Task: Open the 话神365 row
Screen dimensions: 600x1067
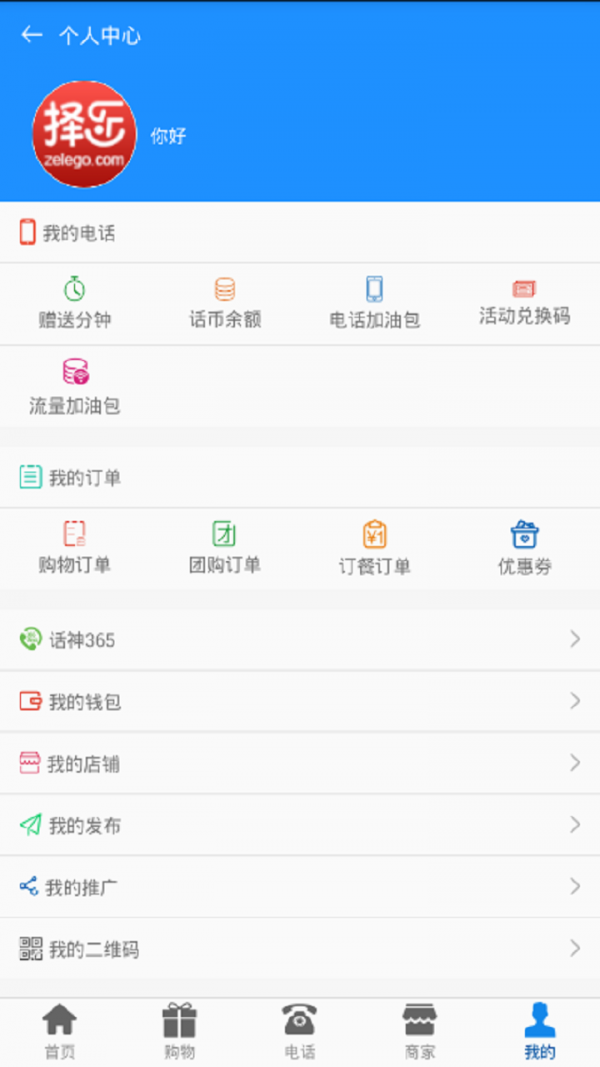Action: coord(300,640)
